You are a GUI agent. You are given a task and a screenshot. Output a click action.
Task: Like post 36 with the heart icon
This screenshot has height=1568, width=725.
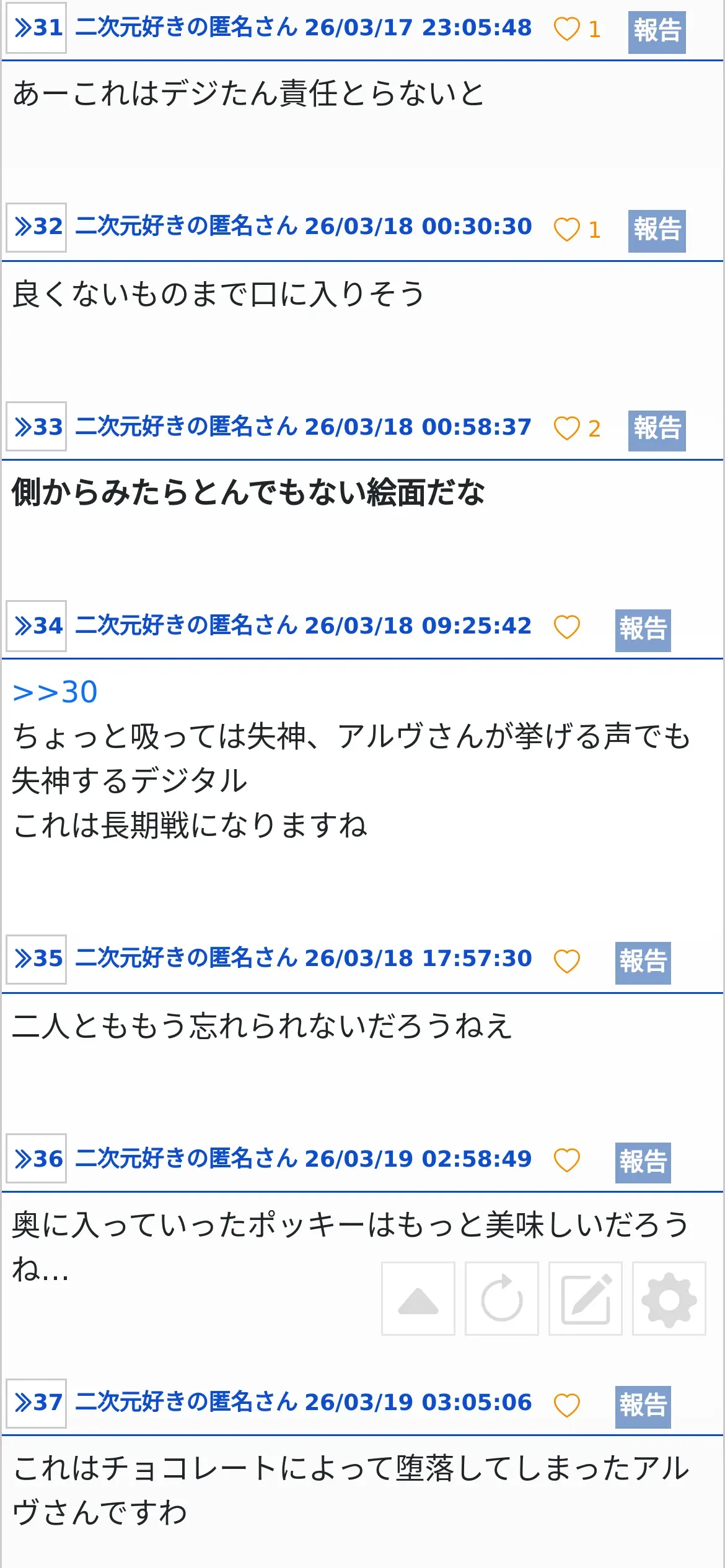pyautogui.click(x=566, y=1160)
